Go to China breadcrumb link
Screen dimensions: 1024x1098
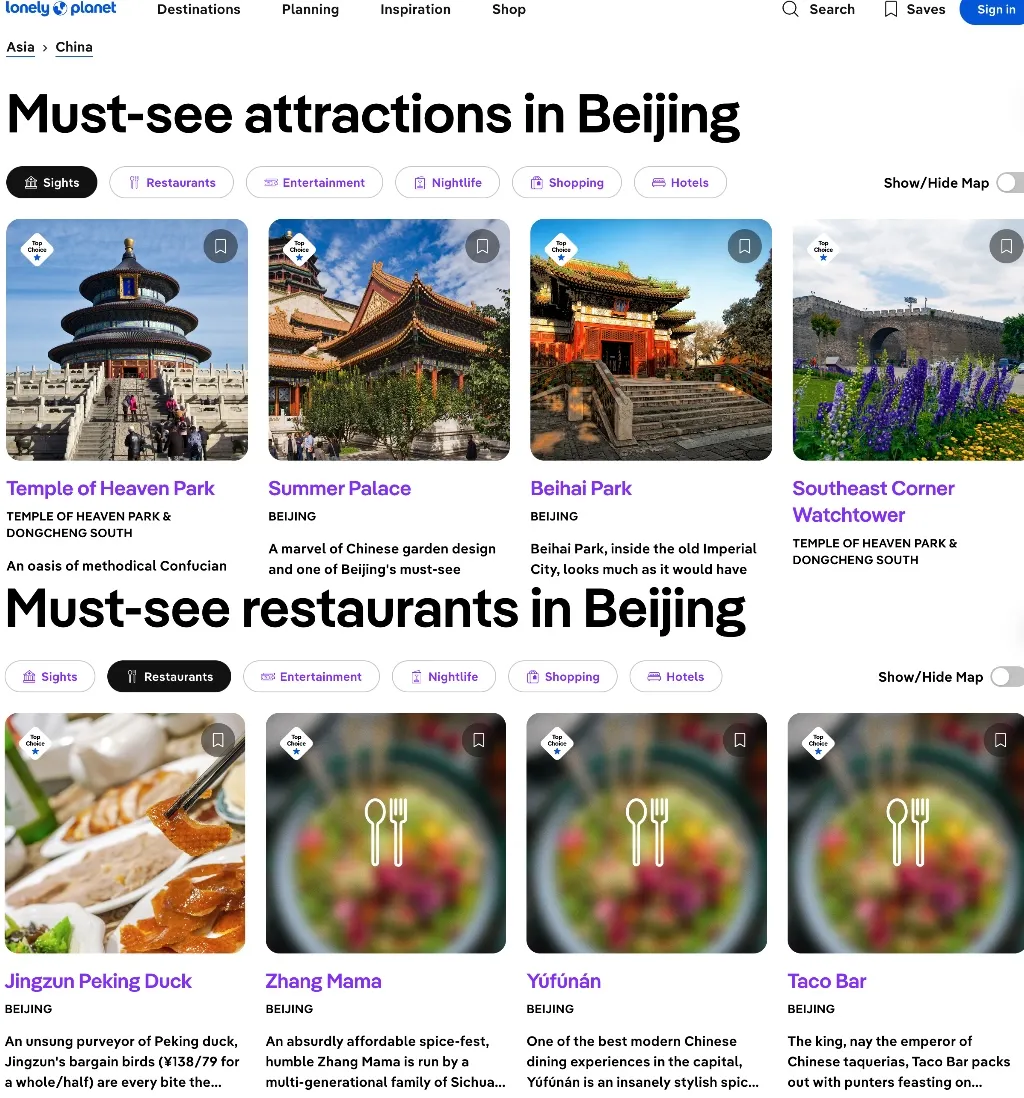click(x=74, y=47)
